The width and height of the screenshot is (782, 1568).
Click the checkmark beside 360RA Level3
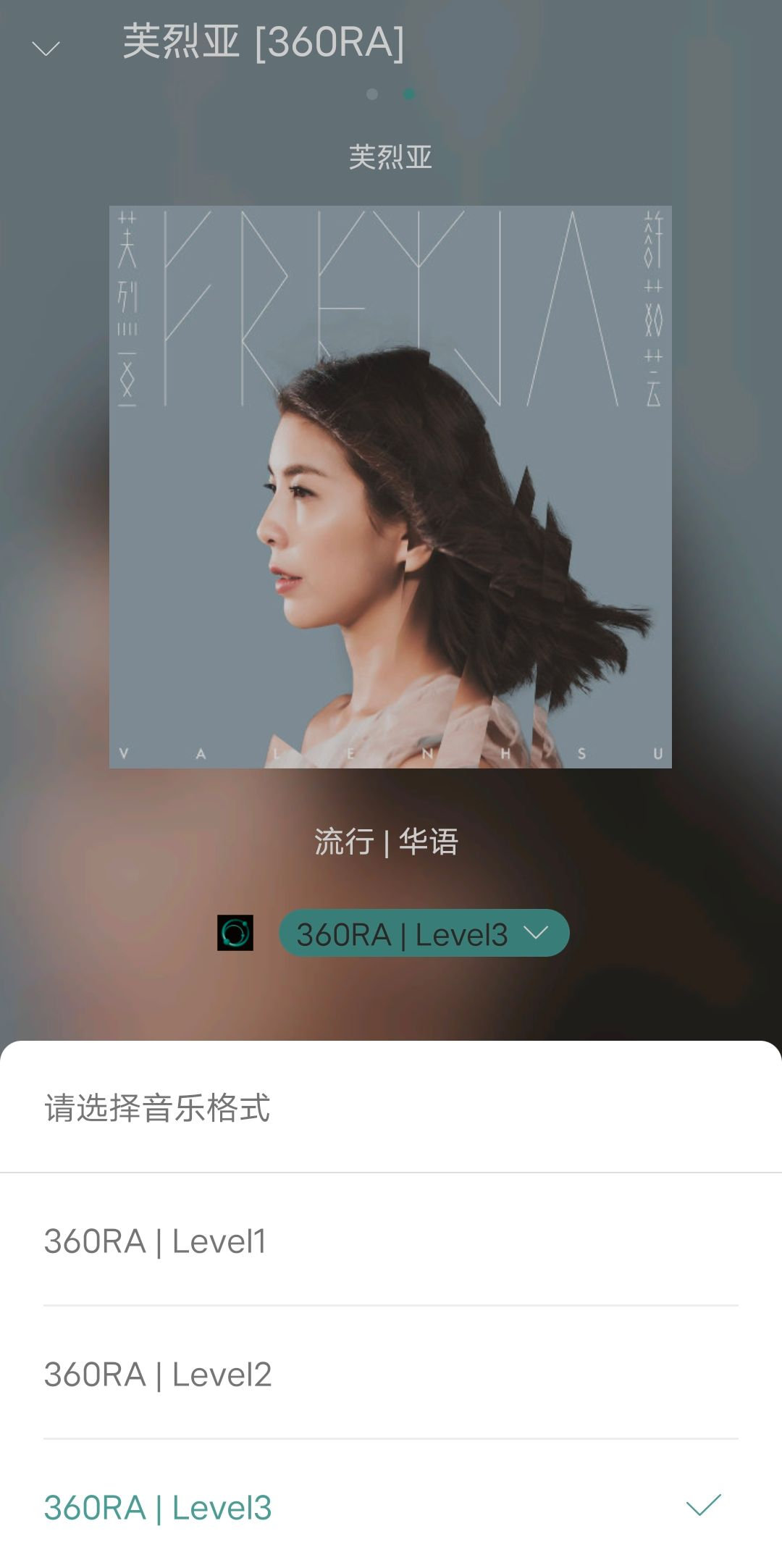tap(701, 1505)
